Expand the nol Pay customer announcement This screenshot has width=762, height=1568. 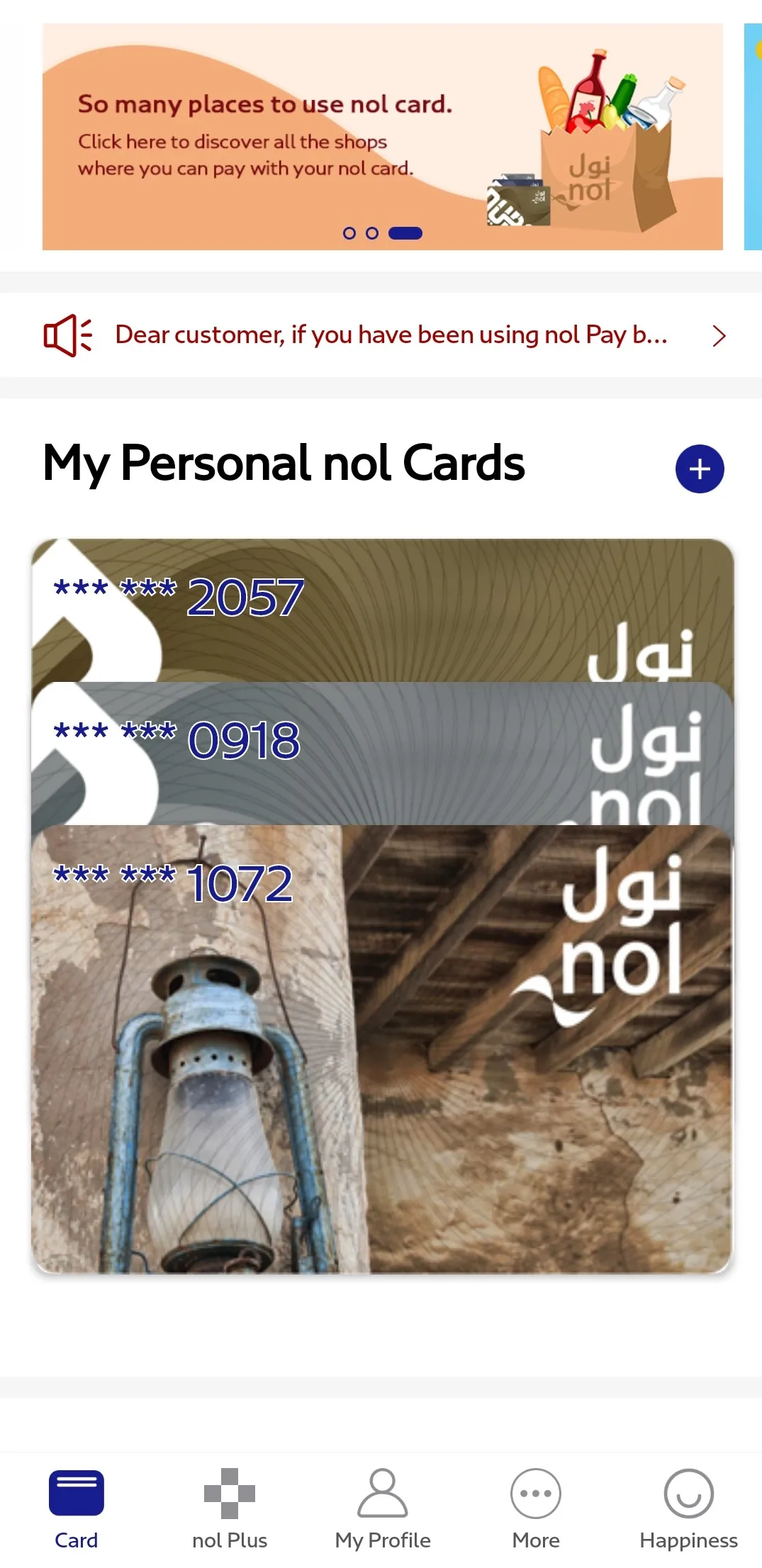[719, 335]
